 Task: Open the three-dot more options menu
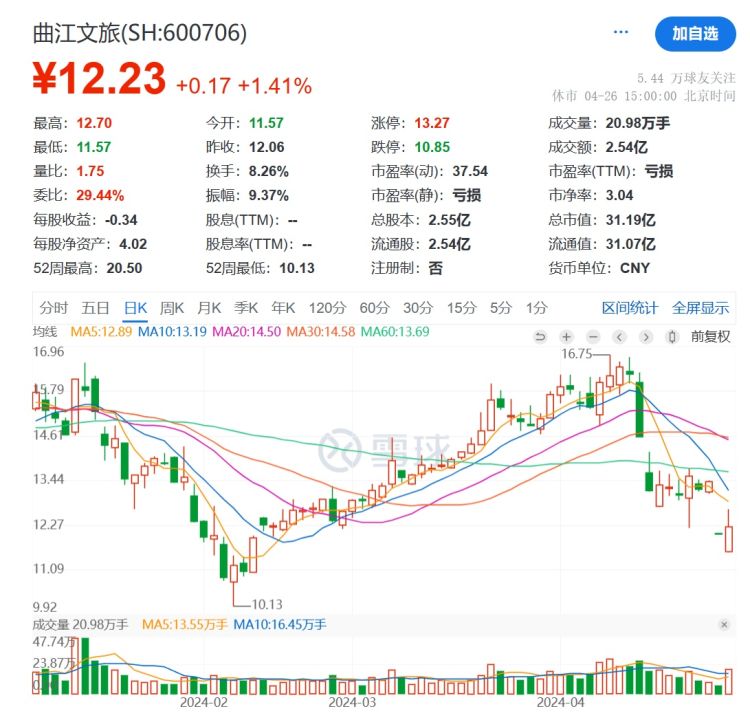pos(622,33)
